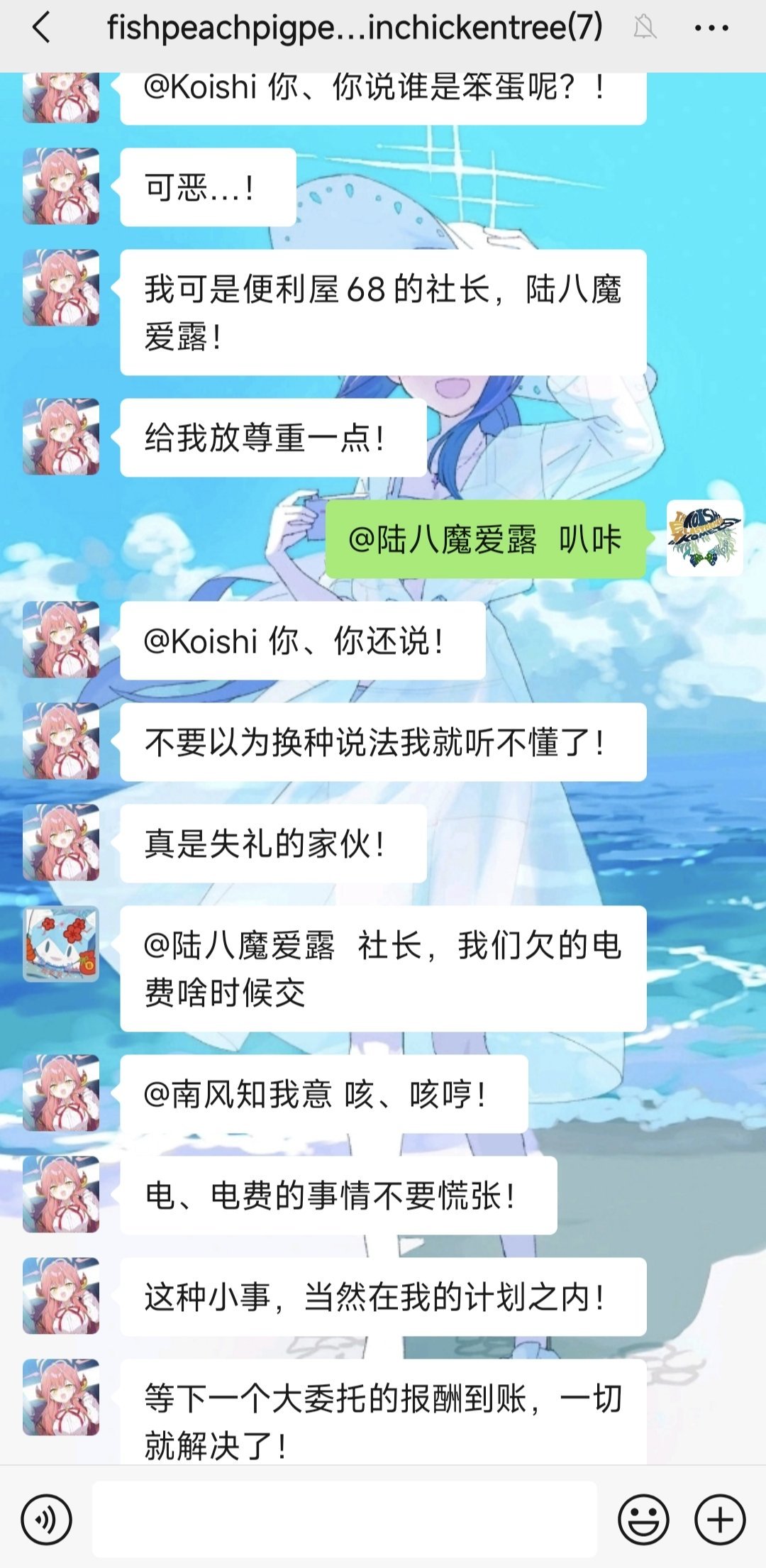Open the plus attachment menu
This screenshot has height=1568, width=766.
[x=720, y=1520]
